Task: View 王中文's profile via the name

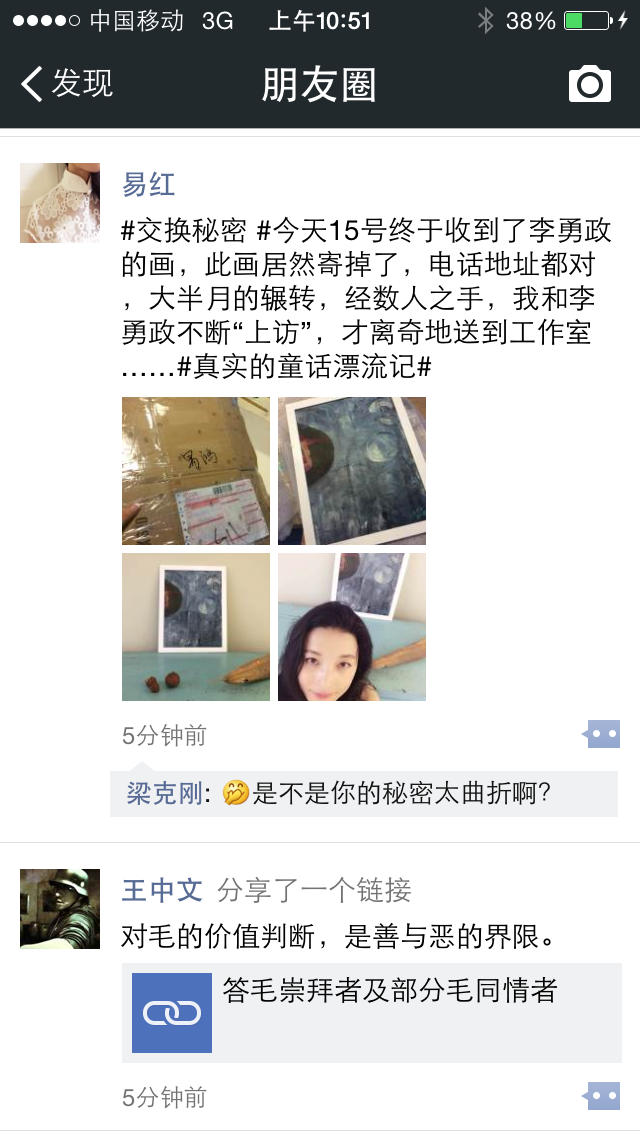Action: (162, 889)
